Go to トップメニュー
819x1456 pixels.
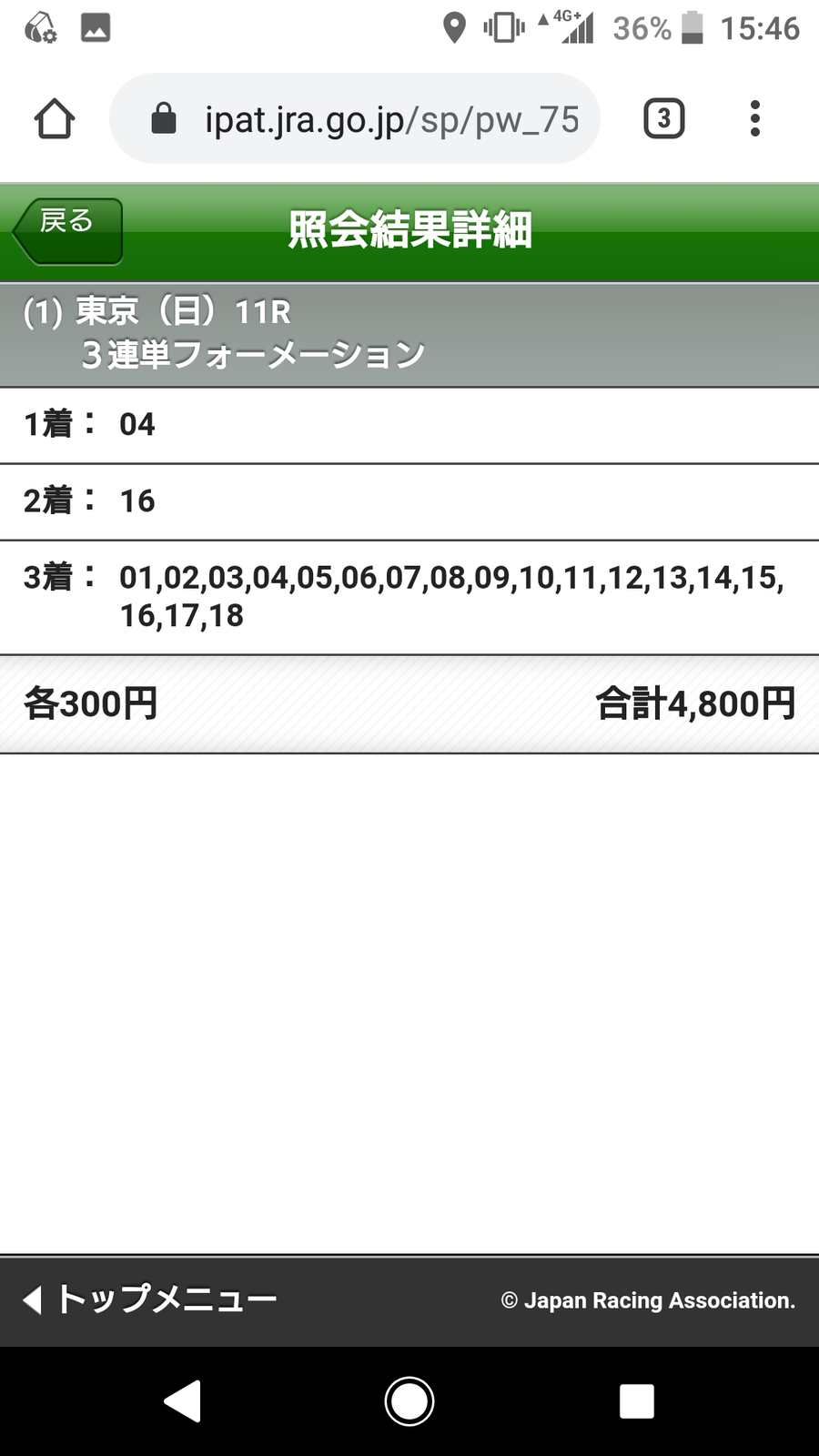click(x=150, y=1299)
